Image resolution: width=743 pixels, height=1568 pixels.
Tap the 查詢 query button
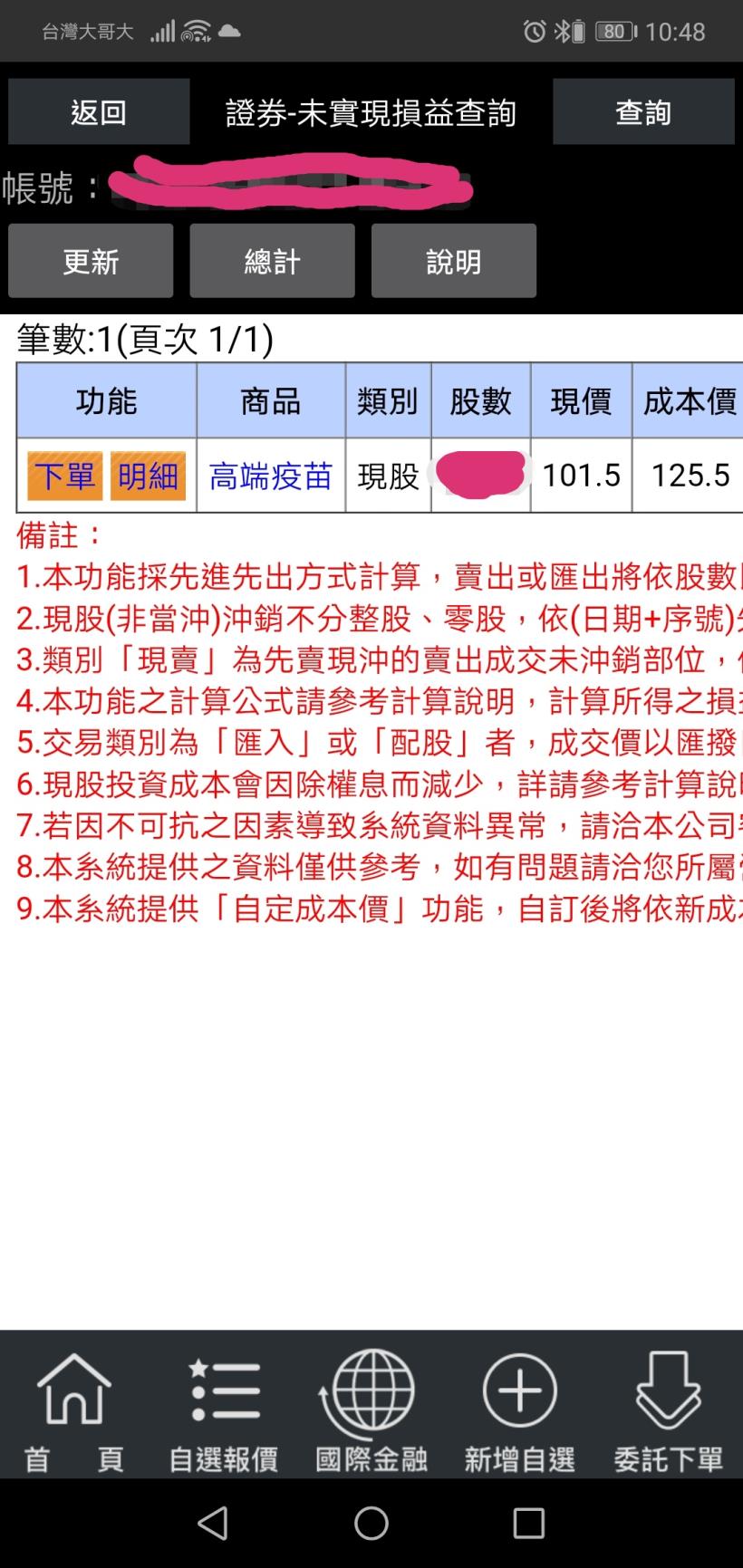coord(643,112)
